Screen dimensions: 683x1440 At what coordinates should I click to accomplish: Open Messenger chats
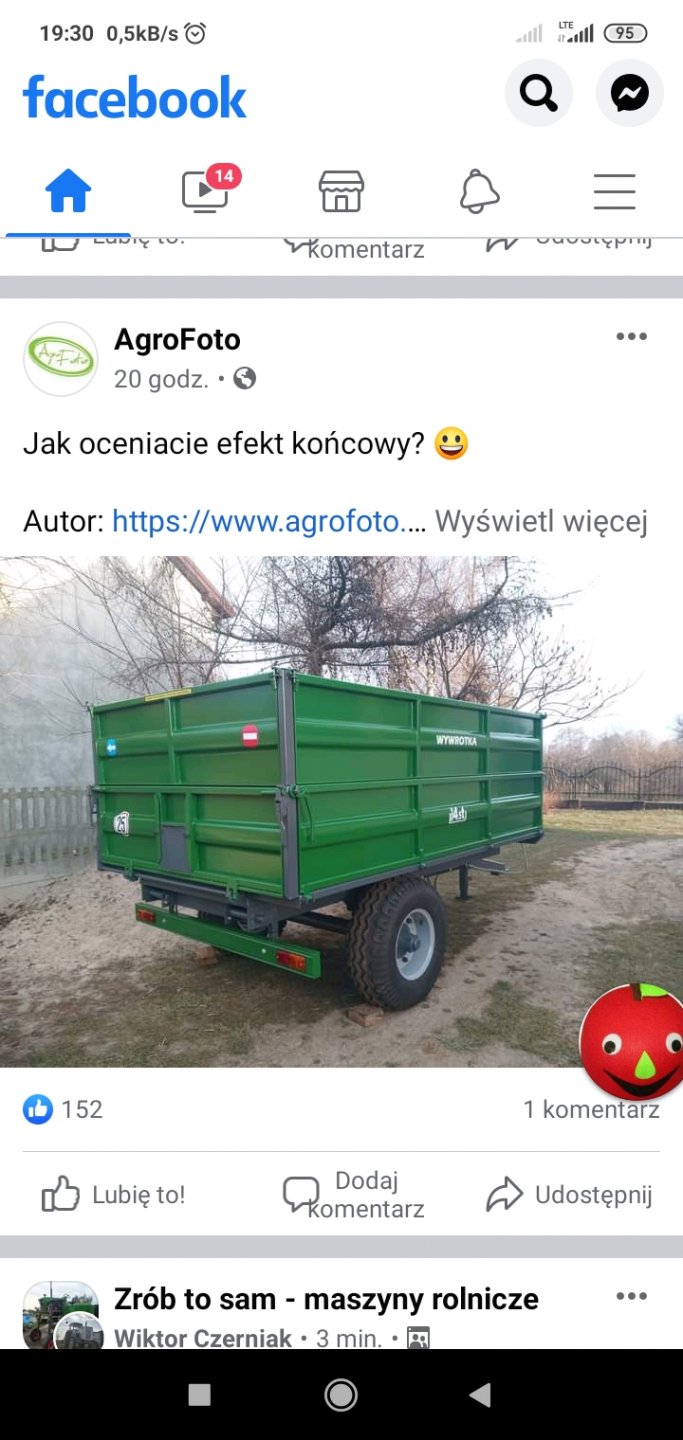629,94
